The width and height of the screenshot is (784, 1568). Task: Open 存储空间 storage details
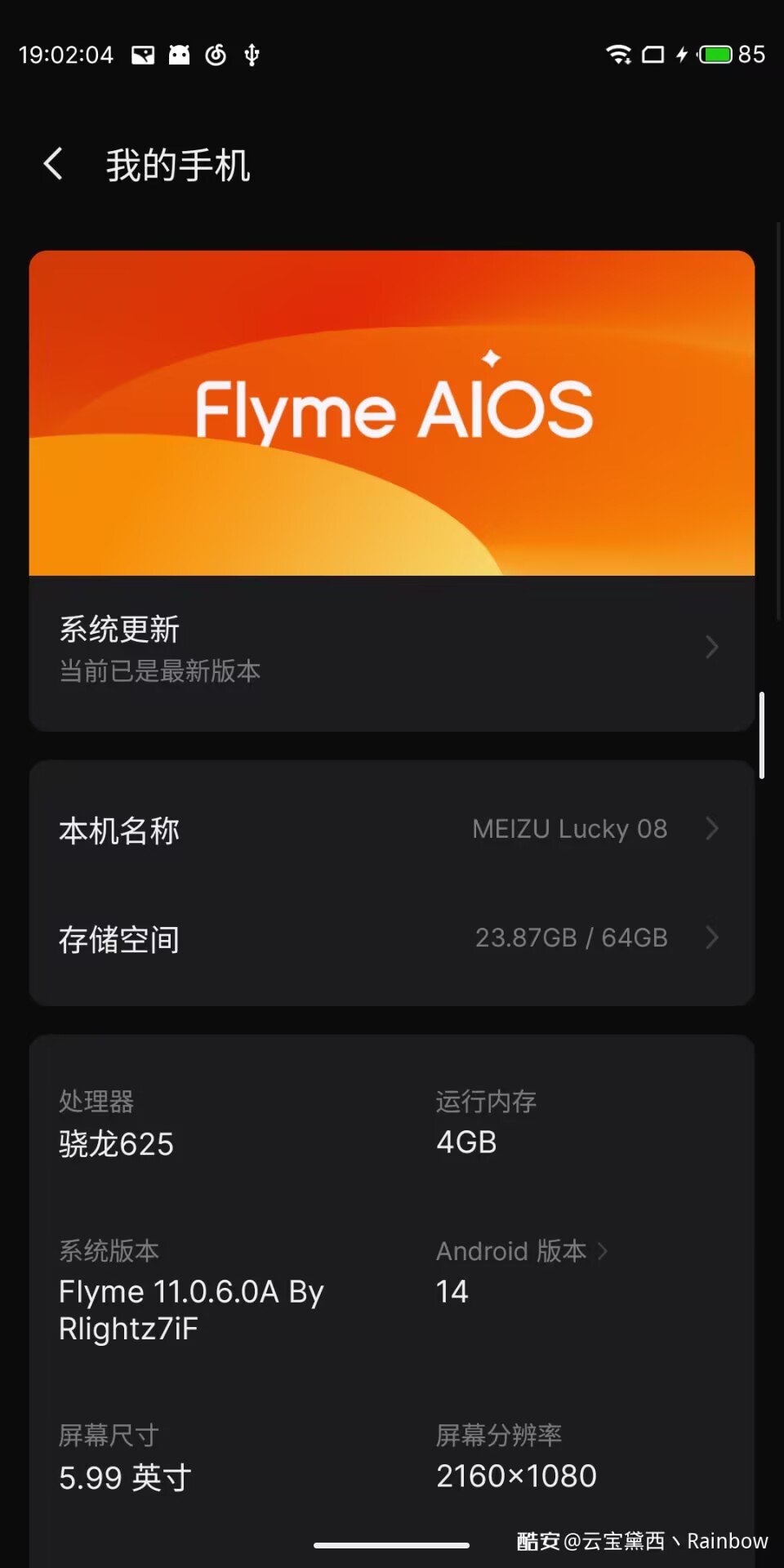tap(392, 938)
